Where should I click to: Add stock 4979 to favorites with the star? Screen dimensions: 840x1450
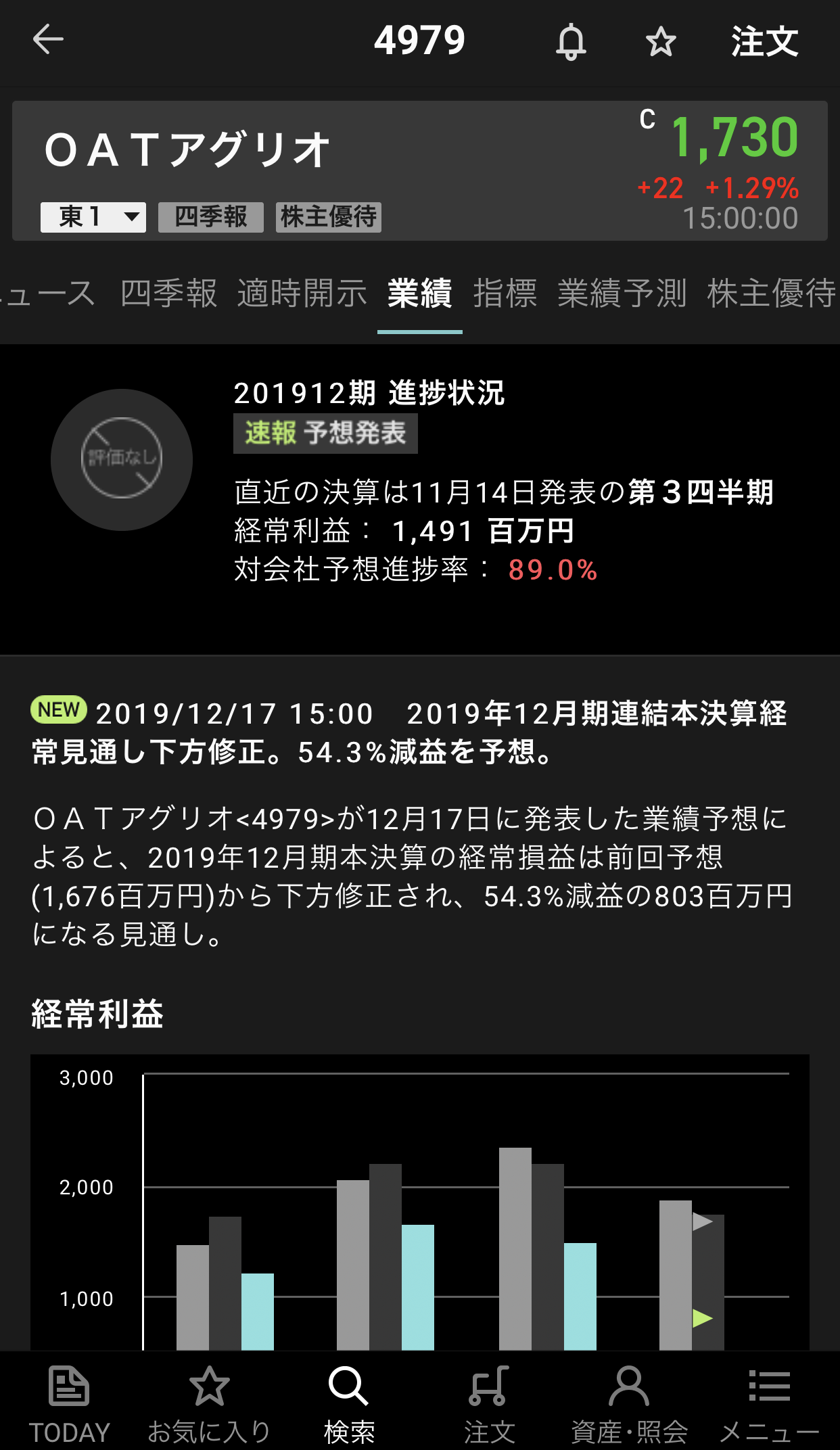pos(660,42)
